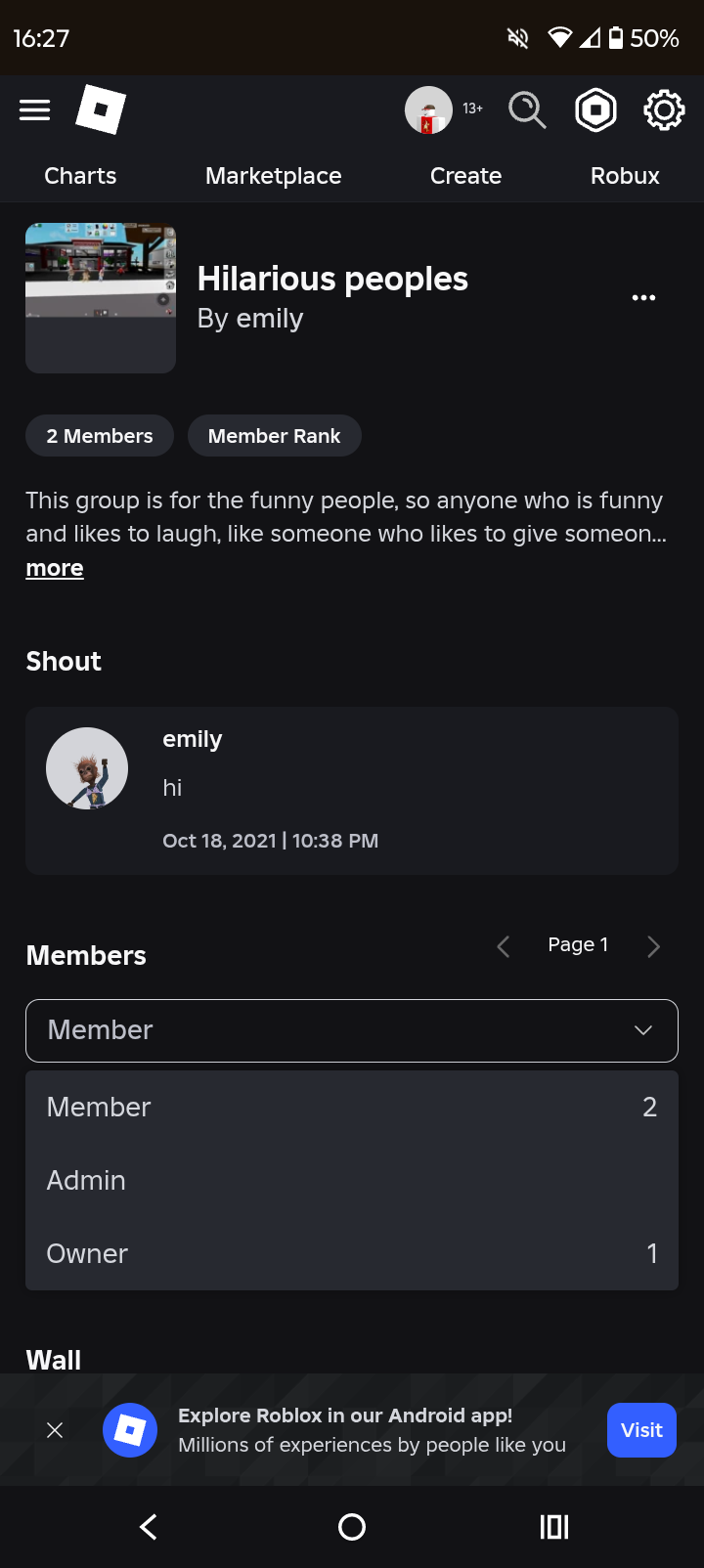The width and height of the screenshot is (704, 1568).
Task: Go back with the system back button
Action: point(149,1527)
